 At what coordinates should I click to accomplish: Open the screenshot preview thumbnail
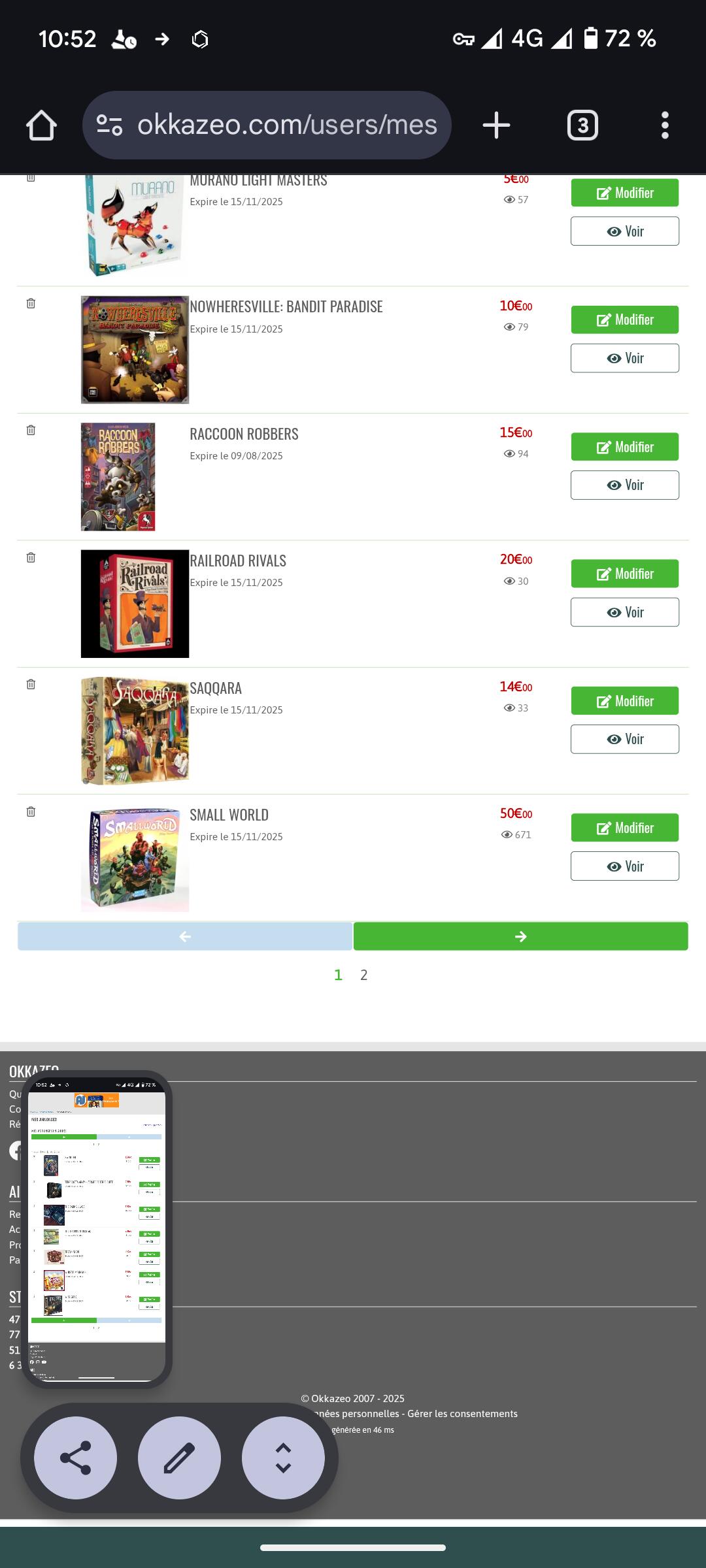(97, 1229)
